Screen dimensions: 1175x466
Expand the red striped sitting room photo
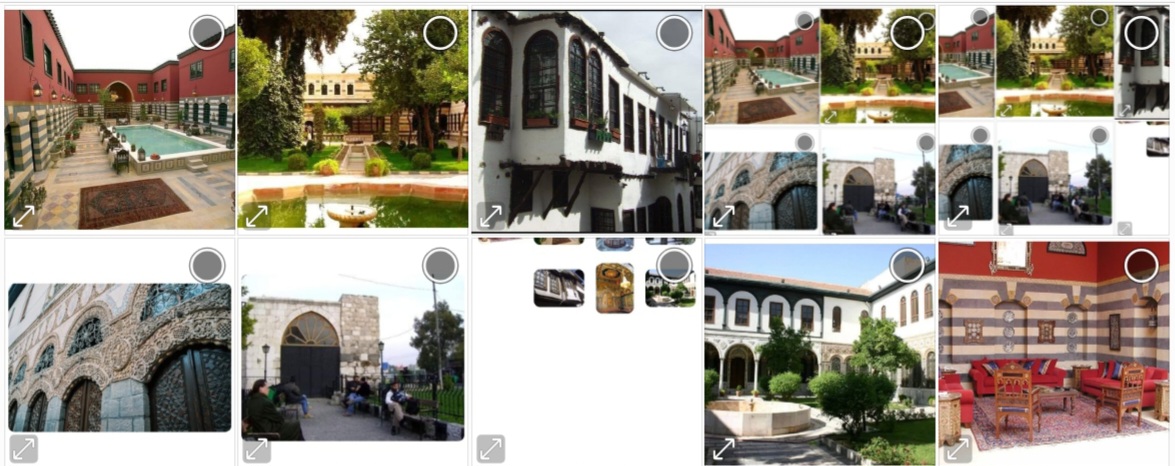[958, 448]
